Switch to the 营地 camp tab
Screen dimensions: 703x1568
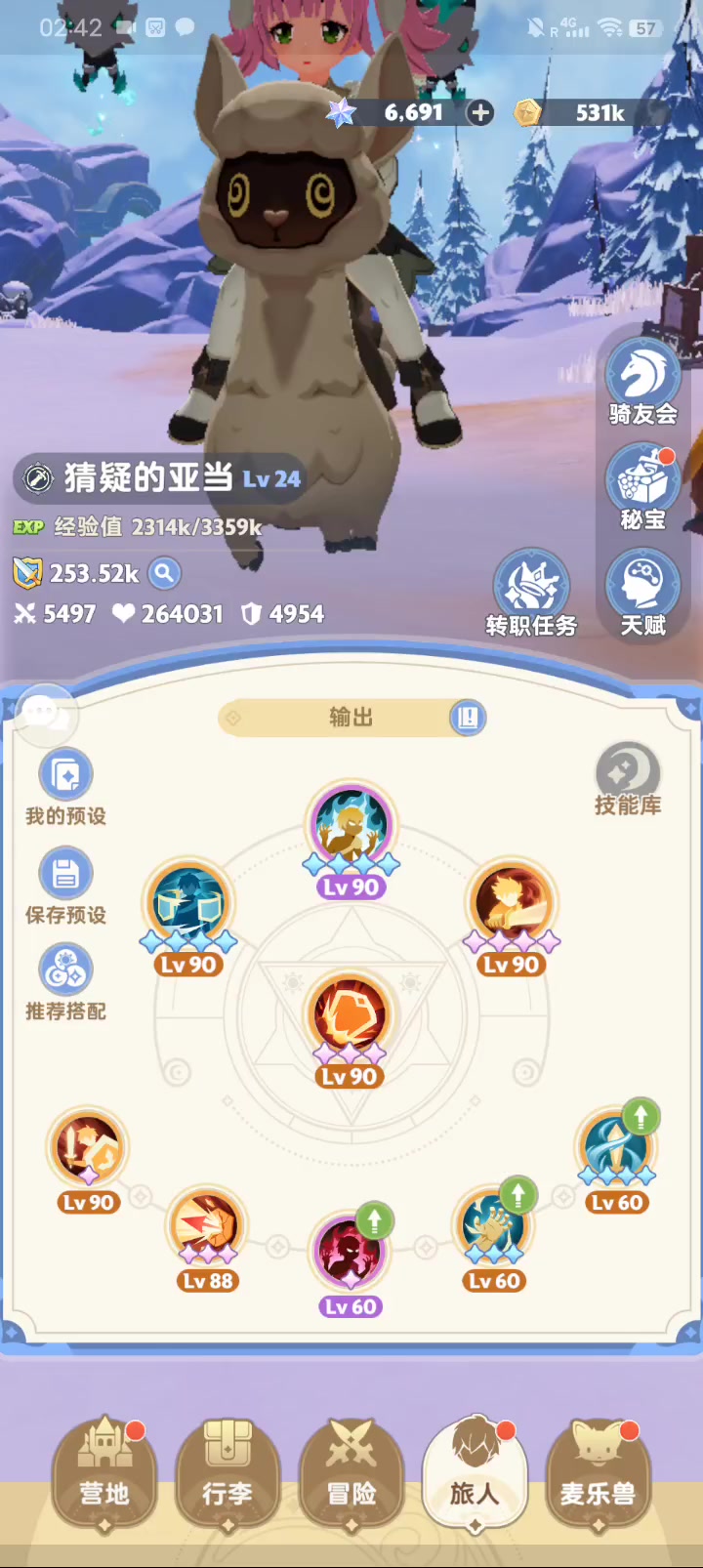click(104, 1473)
